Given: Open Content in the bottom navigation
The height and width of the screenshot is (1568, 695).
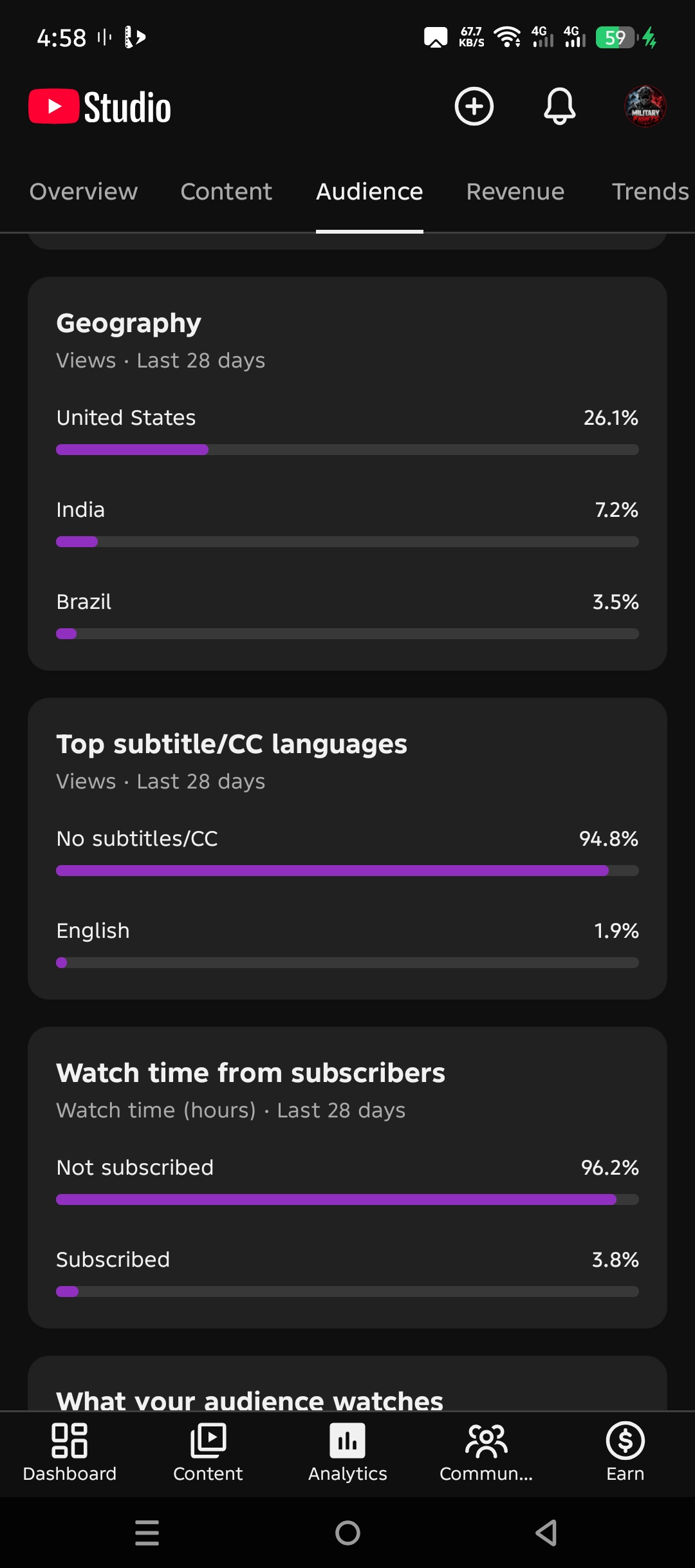Looking at the screenshot, I should (x=208, y=1453).
